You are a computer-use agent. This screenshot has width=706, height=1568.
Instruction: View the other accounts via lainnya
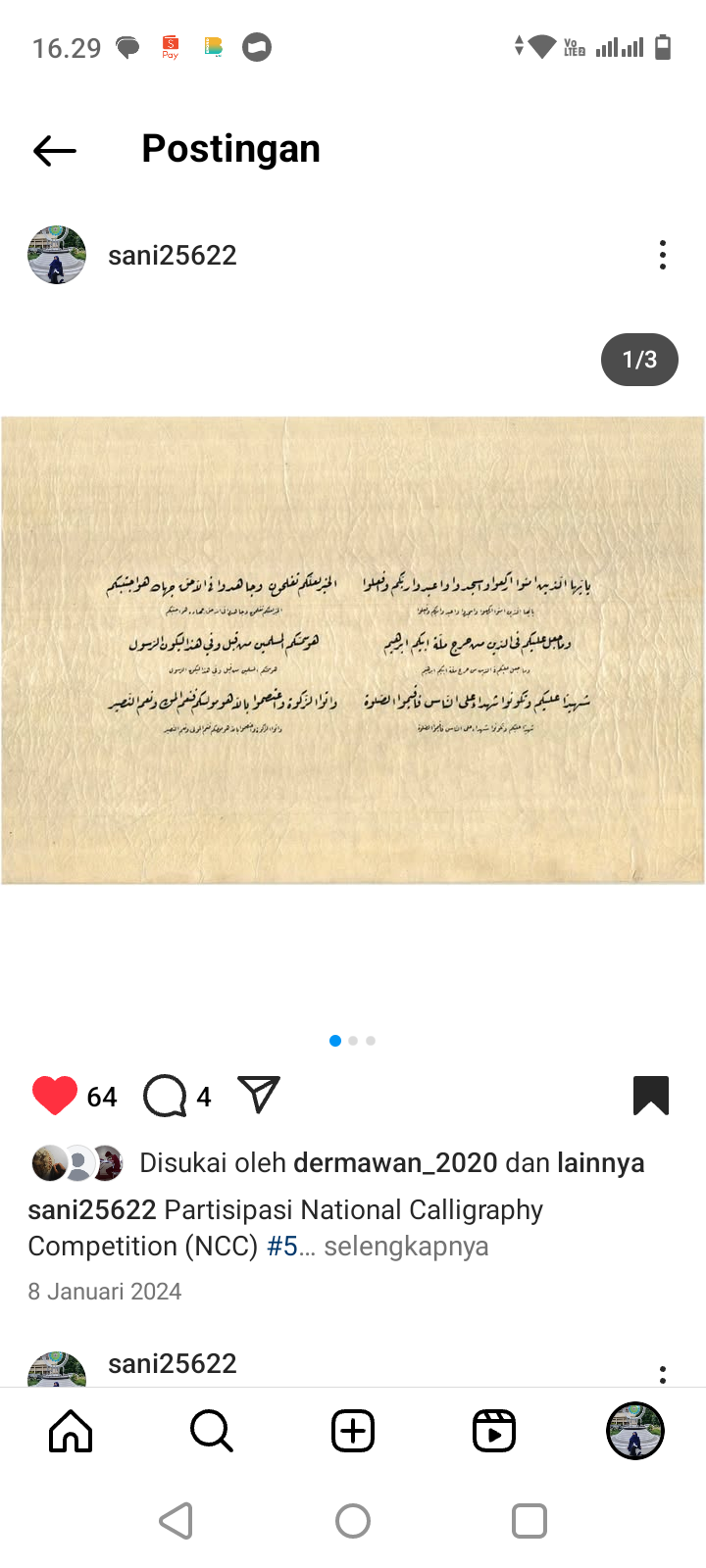point(600,1163)
